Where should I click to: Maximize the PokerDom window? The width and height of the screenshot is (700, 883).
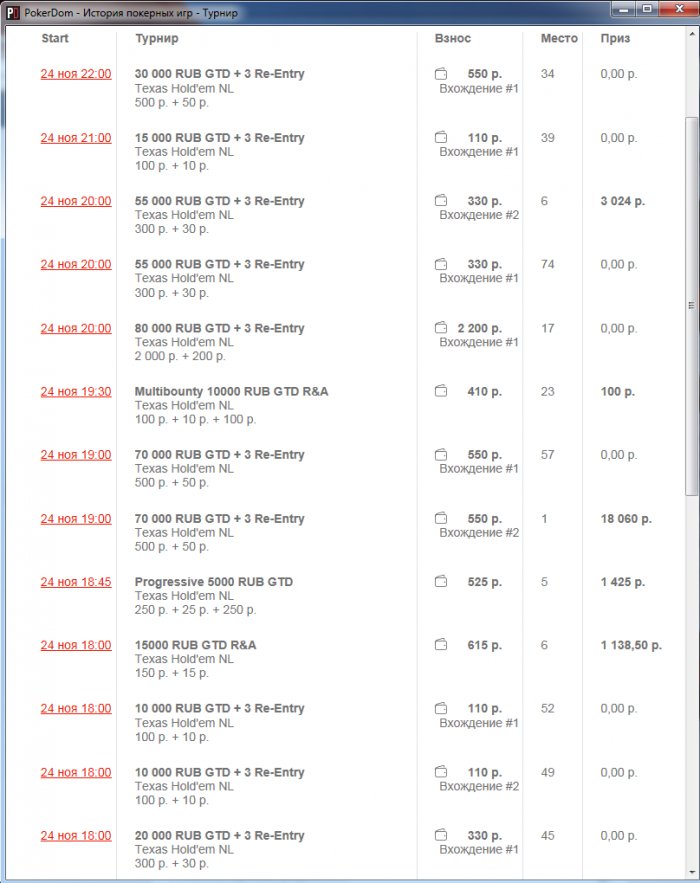point(647,8)
